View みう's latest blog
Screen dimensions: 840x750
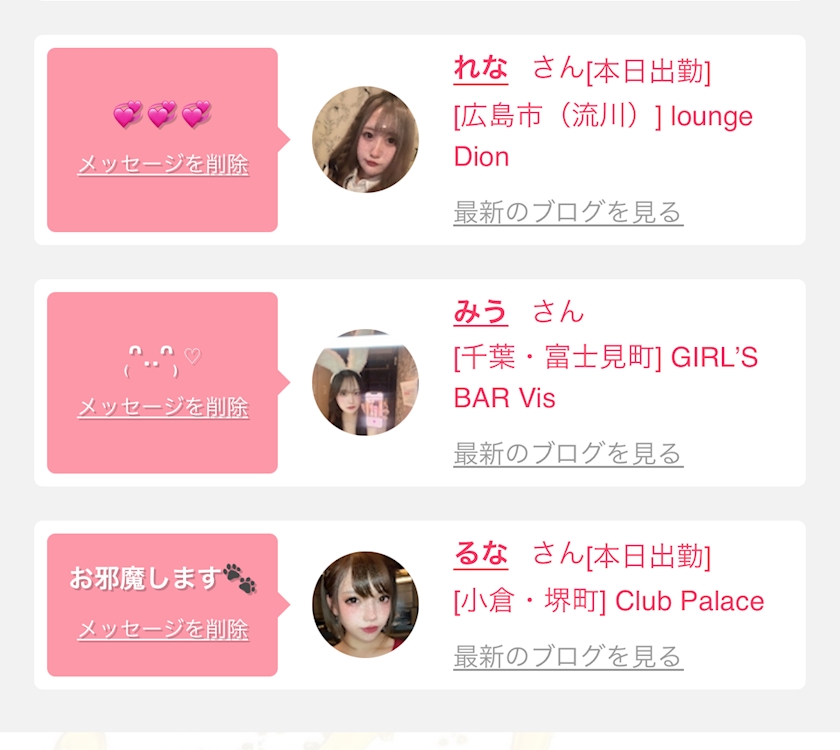tap(567, 454)
